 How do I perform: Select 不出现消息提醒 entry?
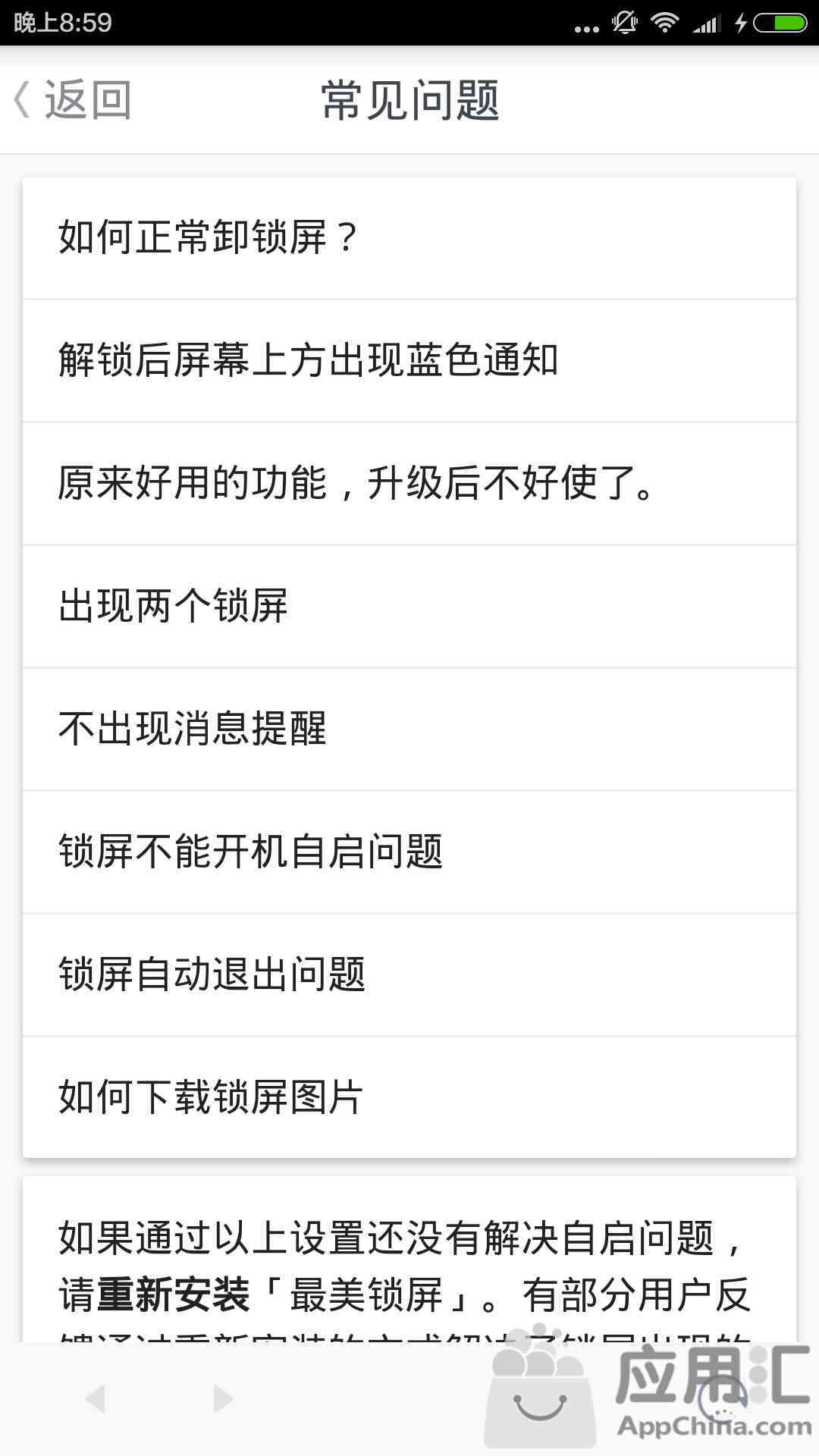tap(409, 730)
